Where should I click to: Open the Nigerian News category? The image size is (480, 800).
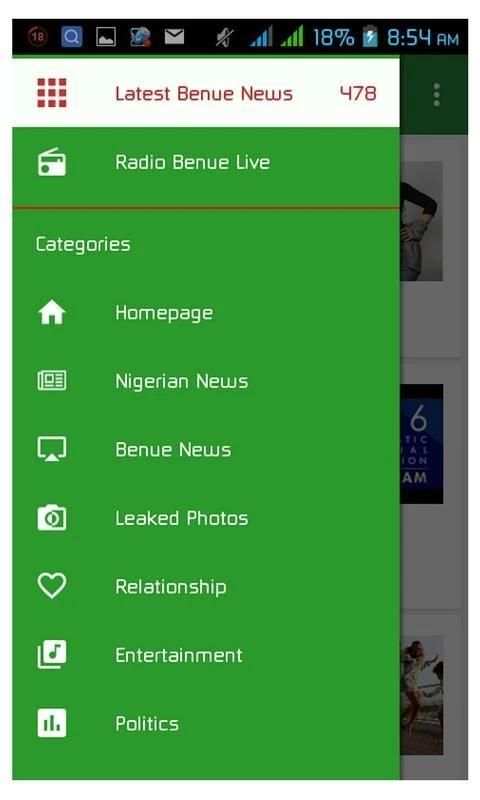tap(206, 381)
